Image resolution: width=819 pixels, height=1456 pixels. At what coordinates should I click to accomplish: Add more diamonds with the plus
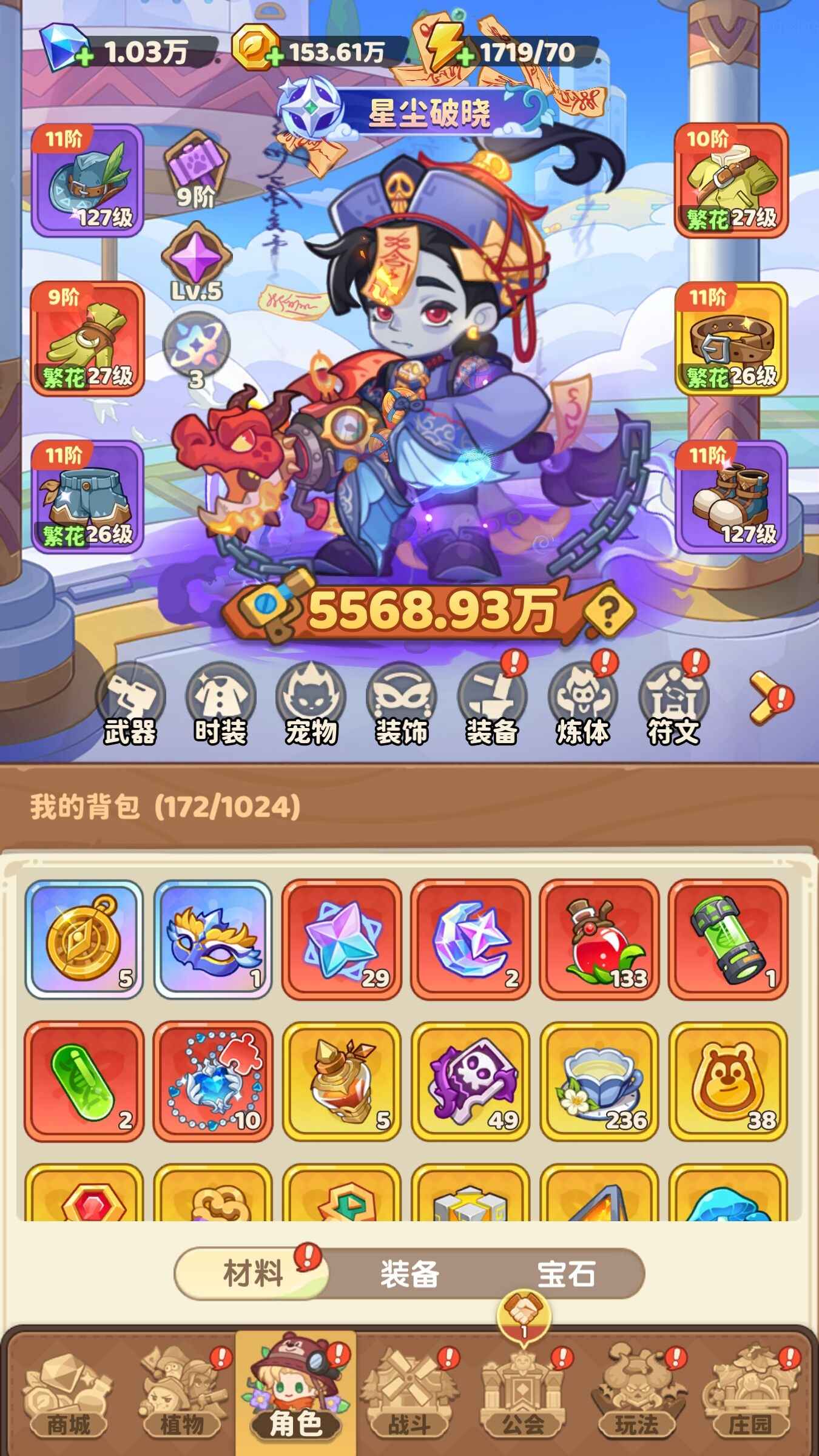[85, 58]
